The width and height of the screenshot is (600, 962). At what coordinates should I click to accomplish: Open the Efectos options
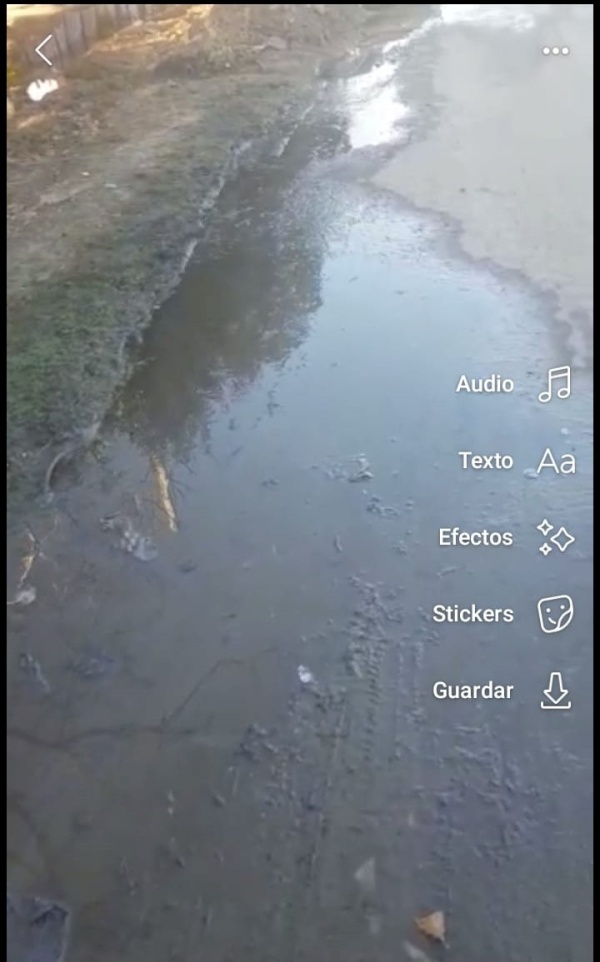pos(555,538)
